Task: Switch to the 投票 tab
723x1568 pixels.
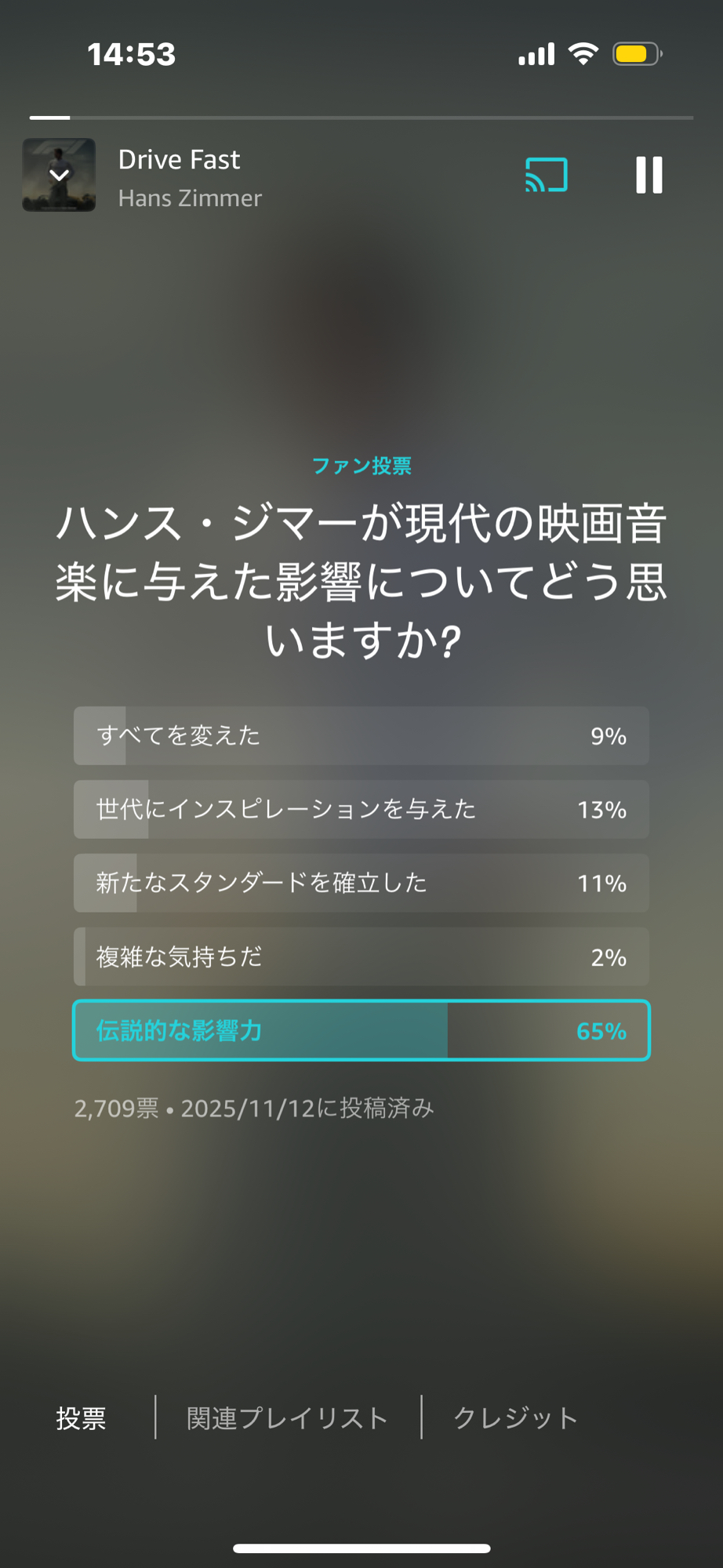Action: click(x=81, y=1417)
